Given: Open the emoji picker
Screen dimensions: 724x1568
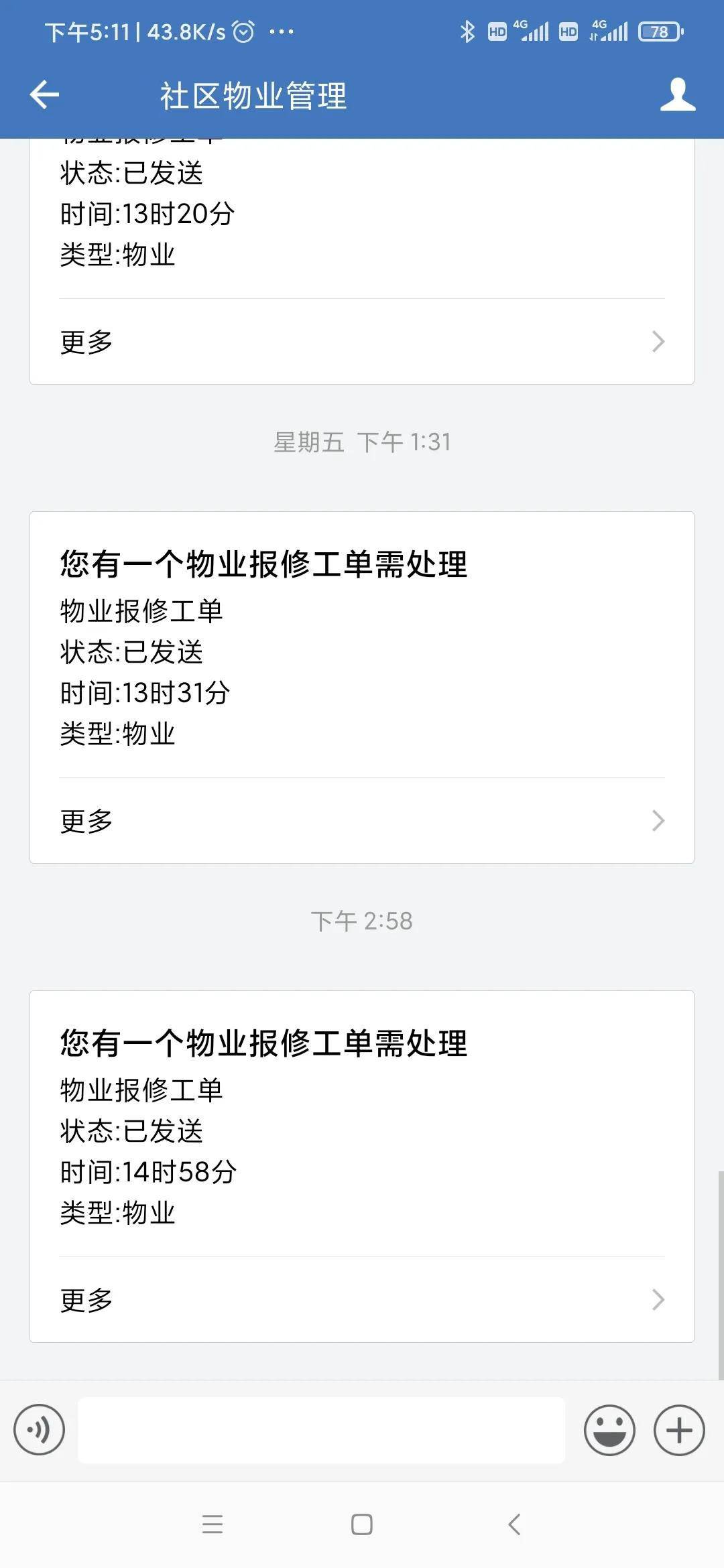Looking at the screenshot, I should click(x=609, y=1430).
